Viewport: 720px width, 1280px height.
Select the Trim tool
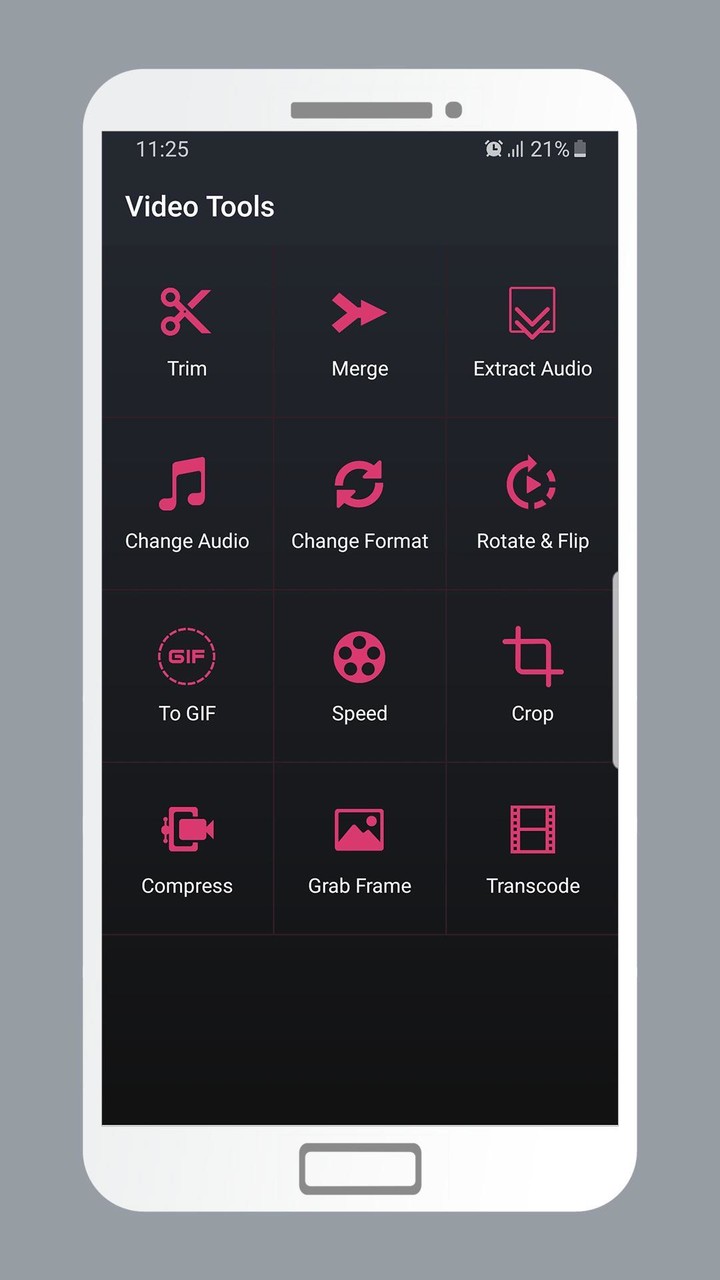pos(187,330)
